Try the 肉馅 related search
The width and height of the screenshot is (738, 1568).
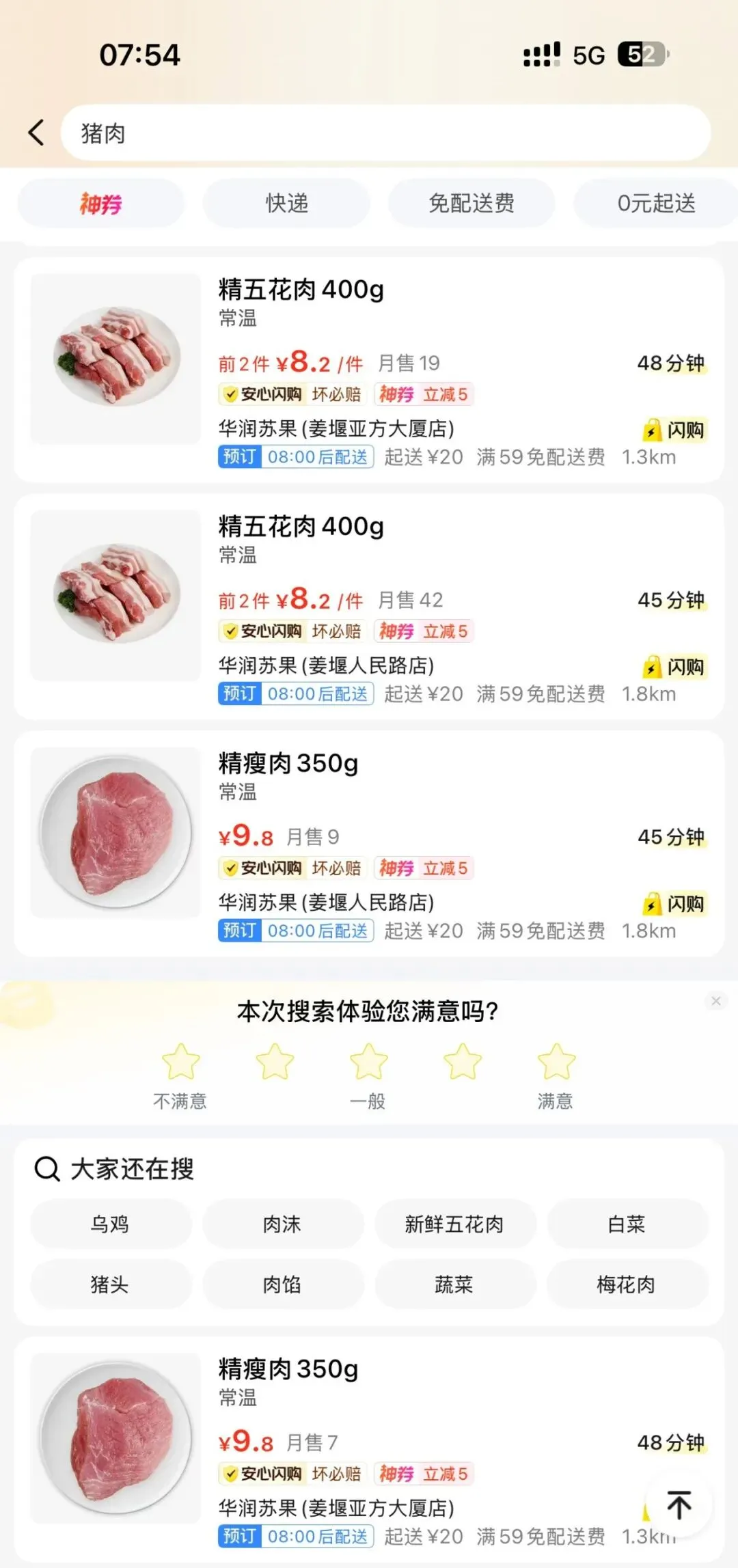pyautogui.click(x=282, y=1284)
